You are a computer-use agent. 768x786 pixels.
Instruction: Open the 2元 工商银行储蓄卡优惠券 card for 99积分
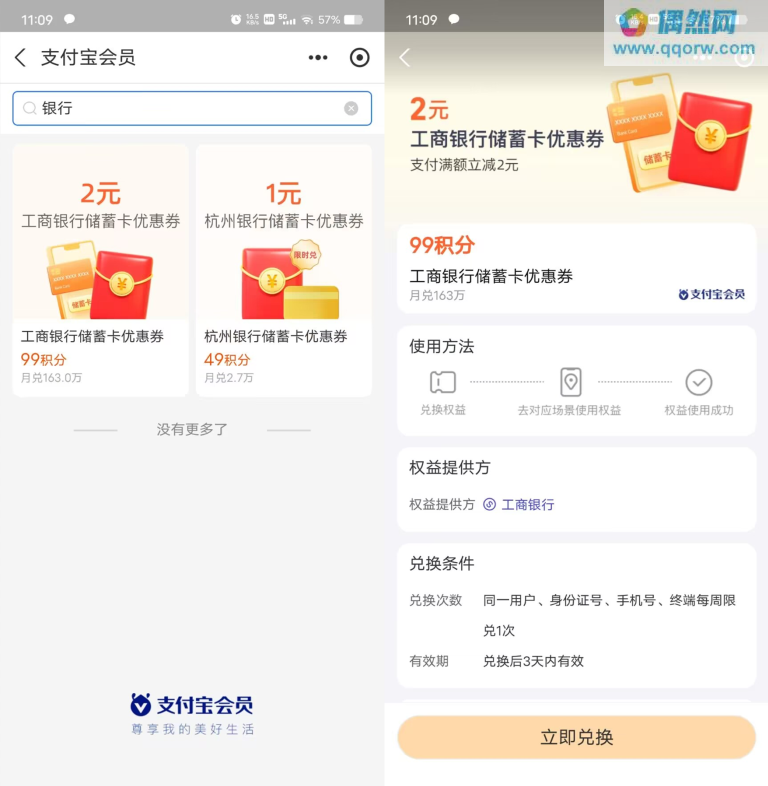tap(100, 270)
